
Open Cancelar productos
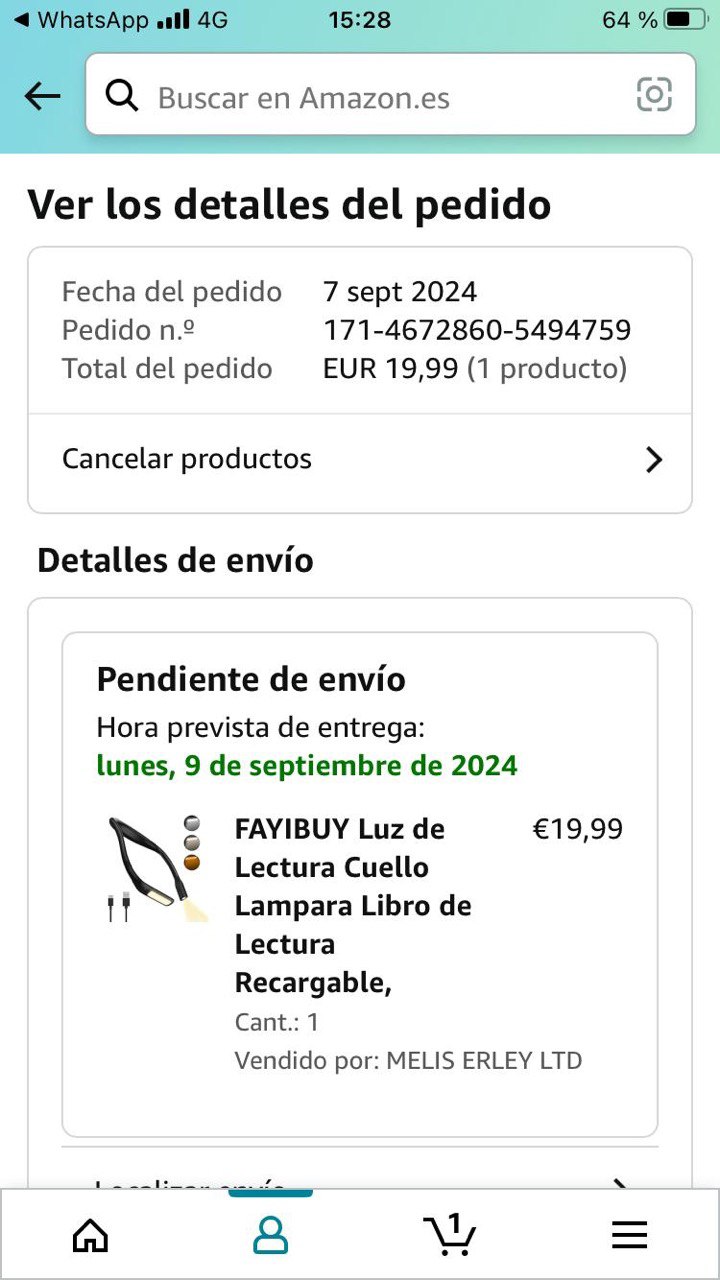(360, 459)
